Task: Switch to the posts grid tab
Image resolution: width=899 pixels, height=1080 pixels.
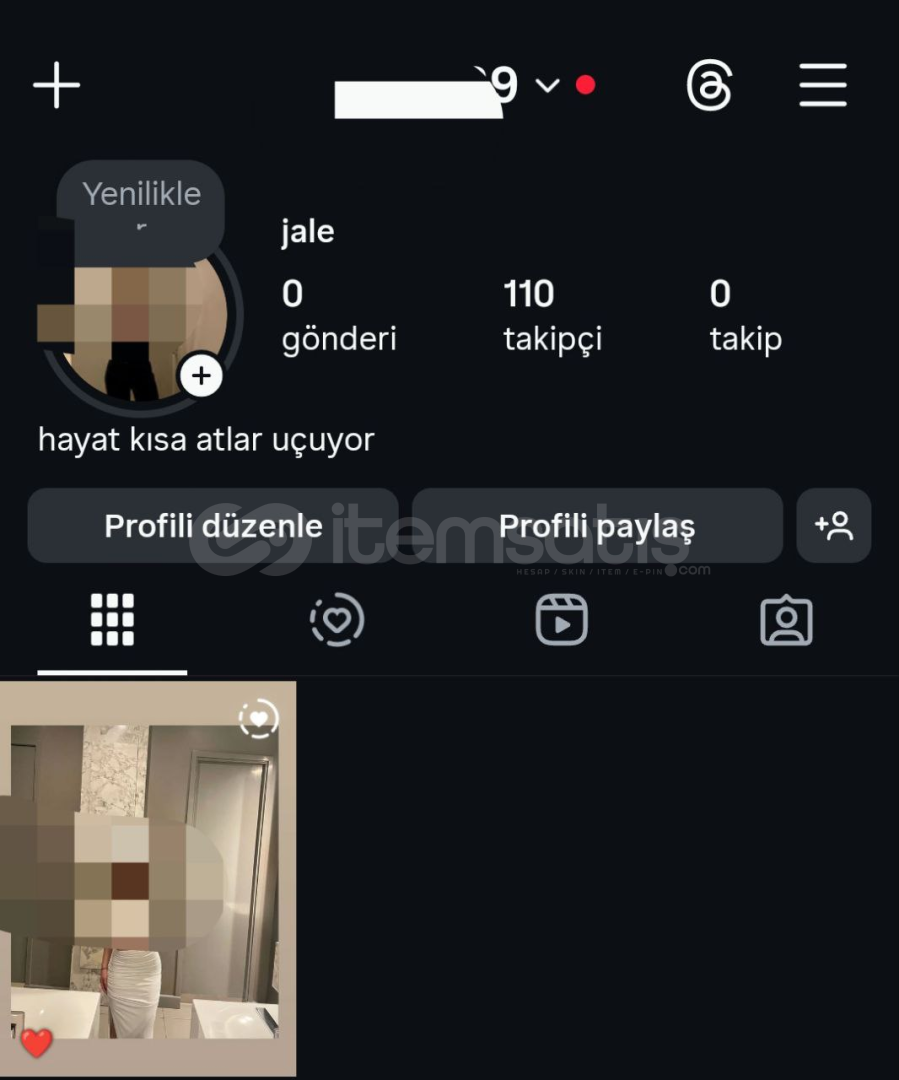Action: pyautogui.click(x=112, y=621)
